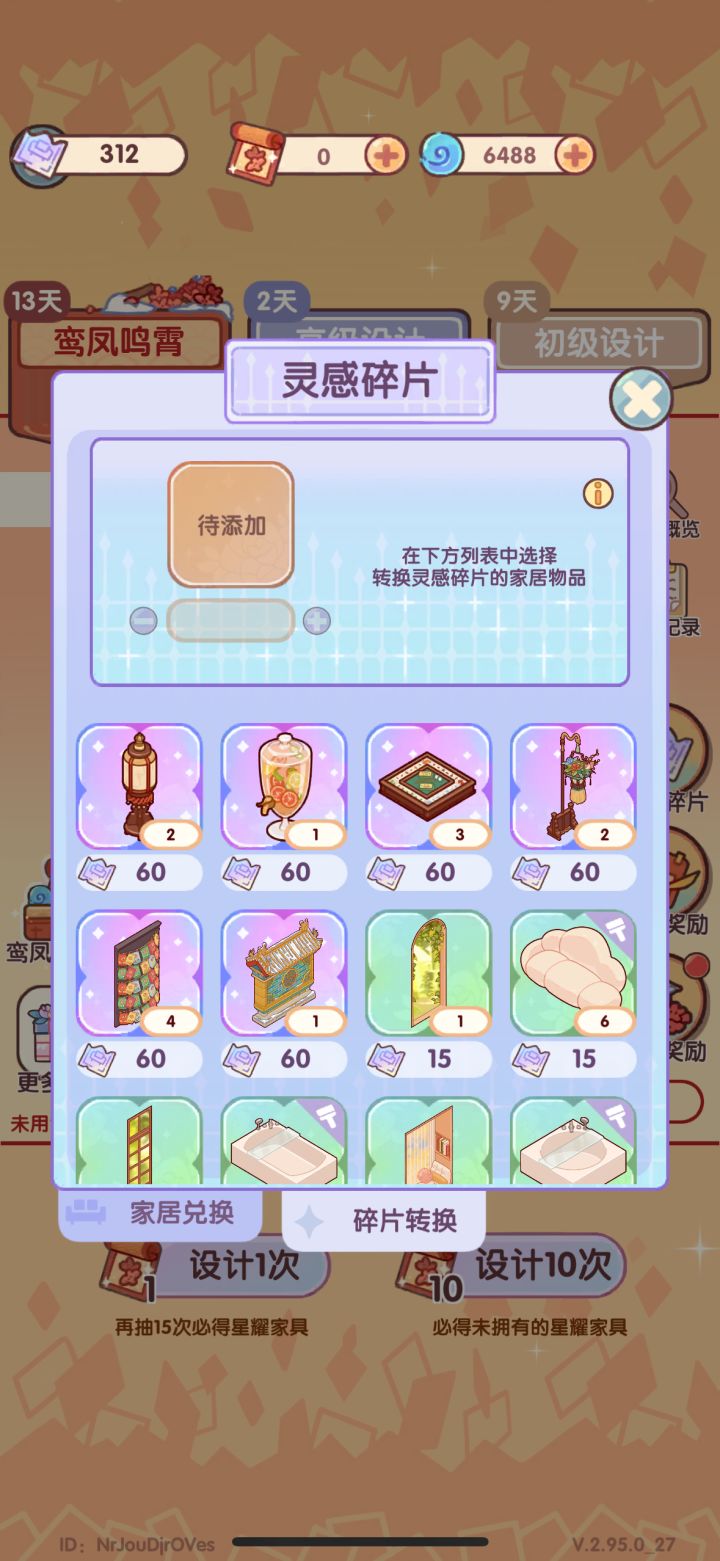Switch to the 家居兑换 tab
Image resolution: width=720 pixels, height=1561 pixels.
tap(160, 1212)
